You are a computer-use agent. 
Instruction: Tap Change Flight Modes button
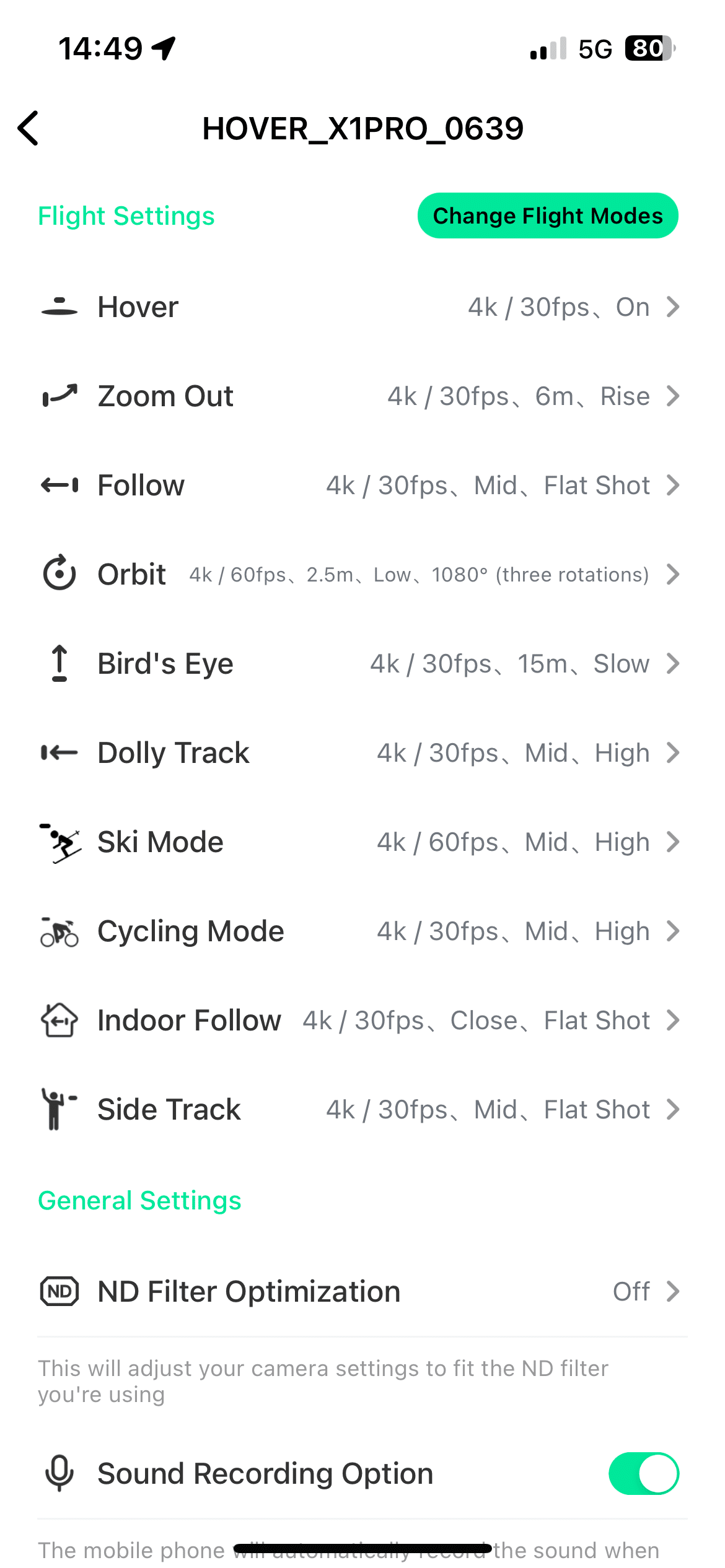548,216
